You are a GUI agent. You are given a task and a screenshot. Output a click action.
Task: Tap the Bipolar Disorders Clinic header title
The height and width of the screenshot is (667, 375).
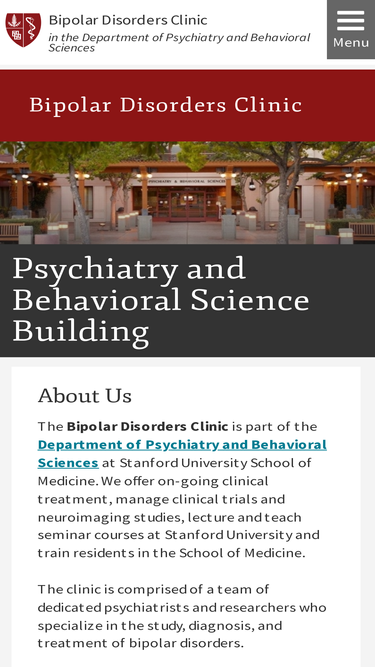click(128, 20)
